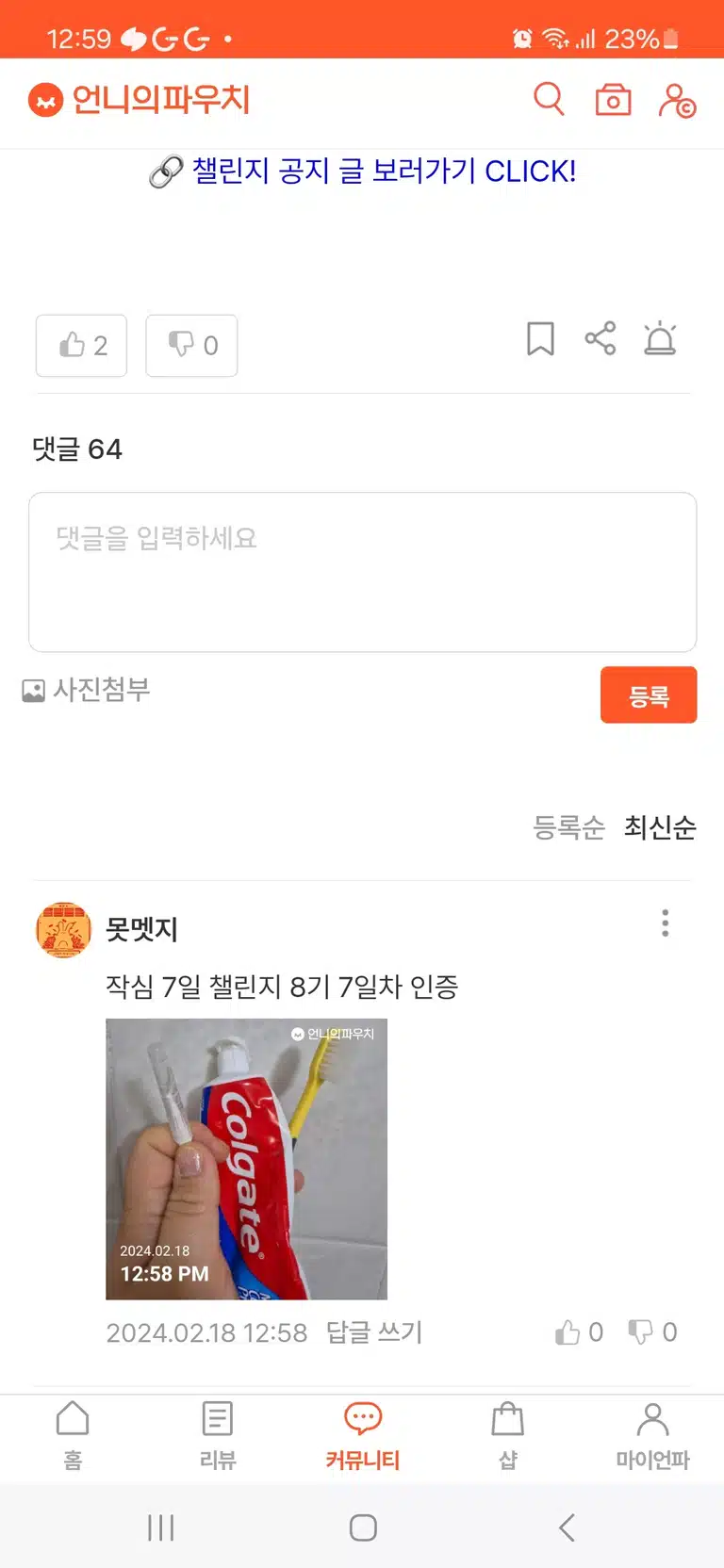This screenshot has width=724, height=1568.
Task: Like 못멧지's comment
Action: pyautogui.click(x=579, y=1332)
